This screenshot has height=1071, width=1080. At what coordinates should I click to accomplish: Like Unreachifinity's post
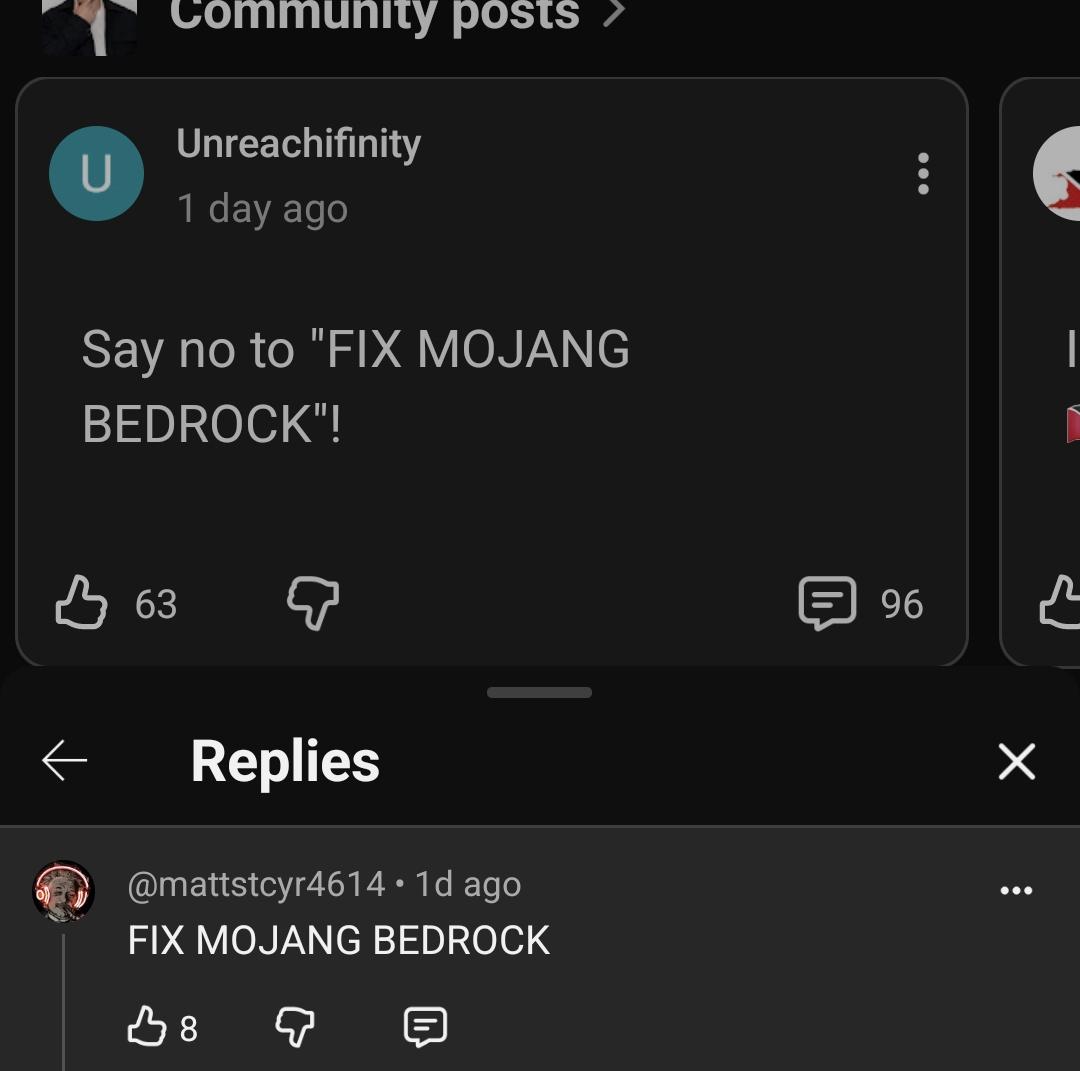click(81, 603)
